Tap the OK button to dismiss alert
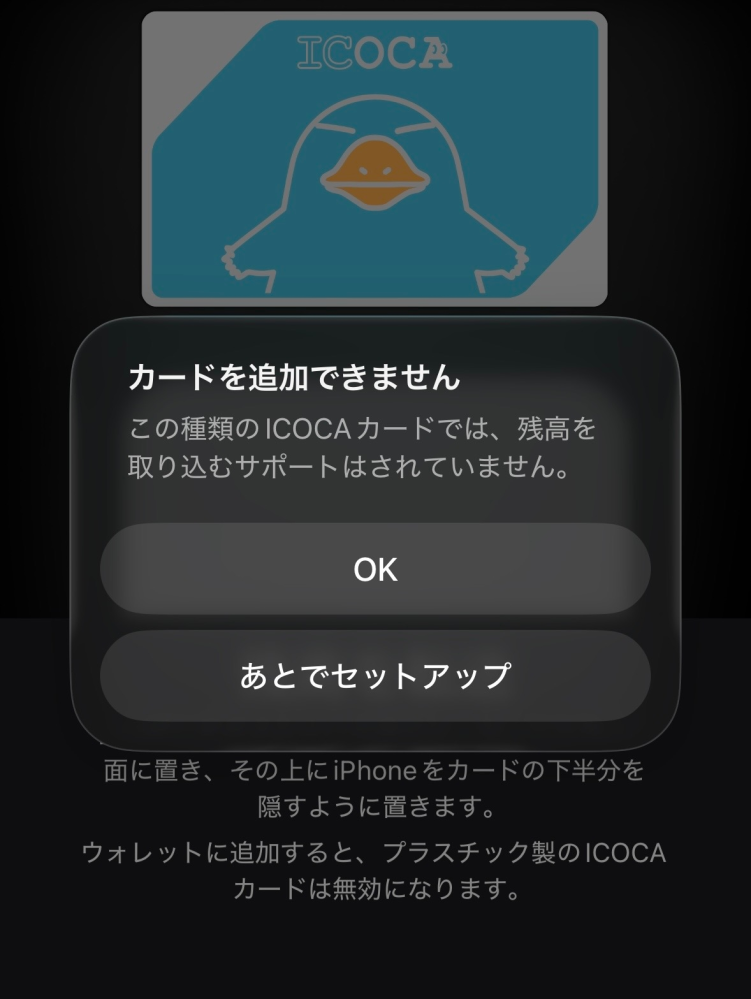The width and height of the screenshot is (751, 999). (375, 568)
